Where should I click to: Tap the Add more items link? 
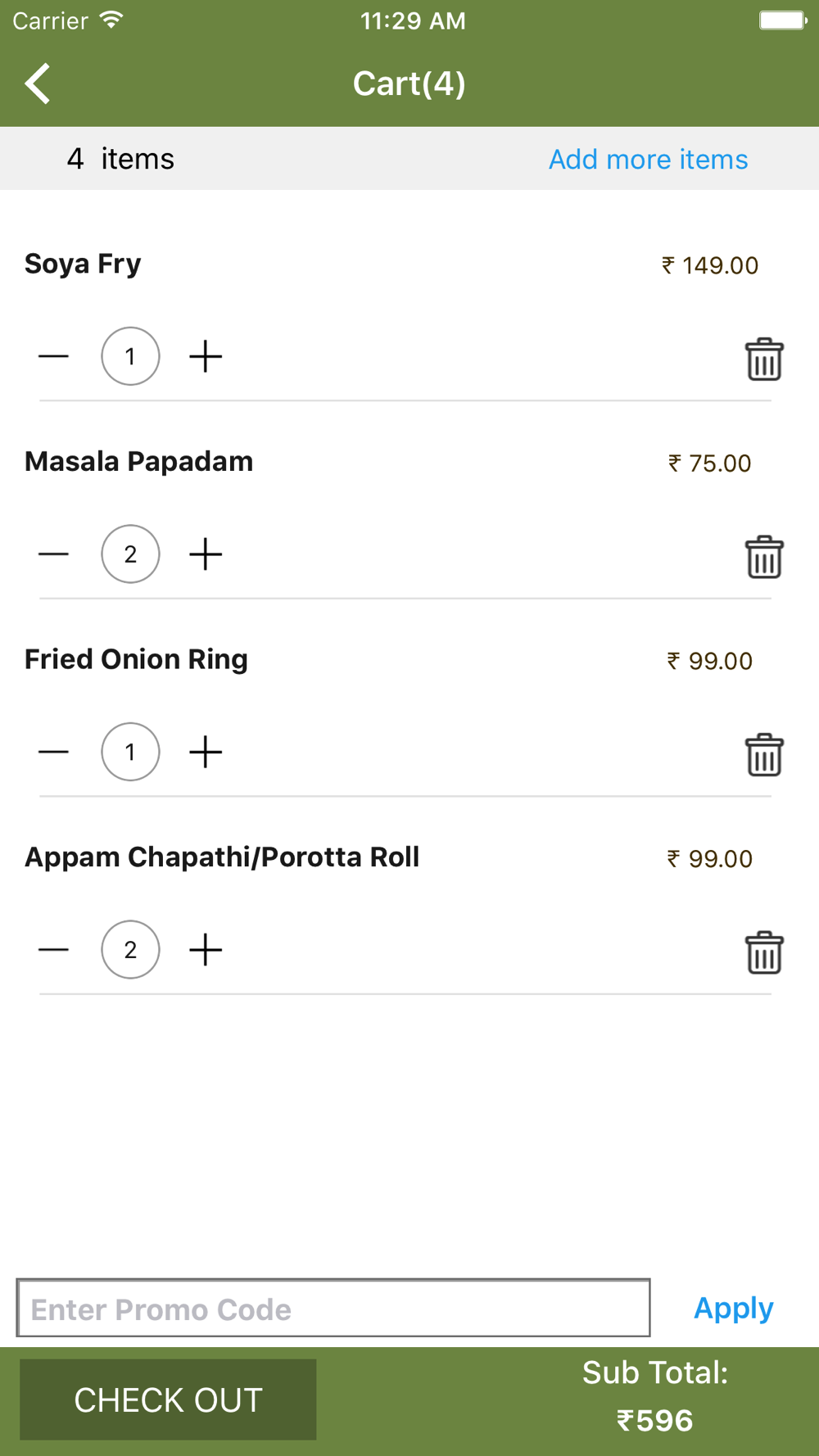click(648, 159)
